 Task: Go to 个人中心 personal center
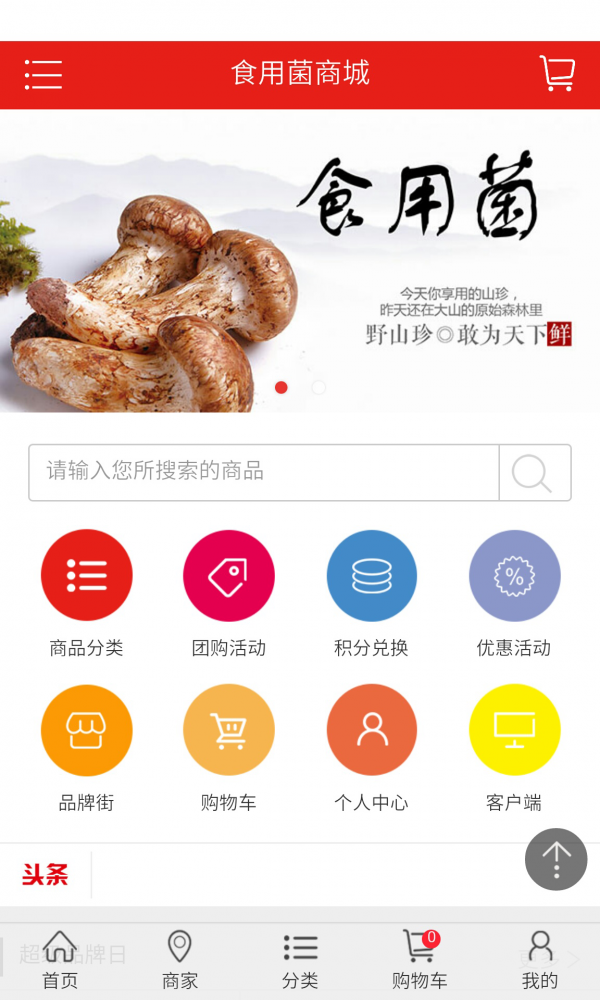(x=371, y=730)
